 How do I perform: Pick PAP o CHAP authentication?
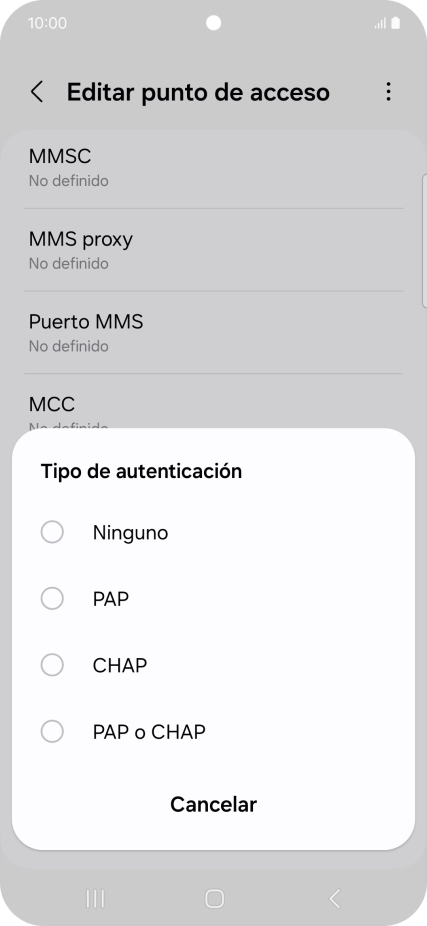(213, 732)
